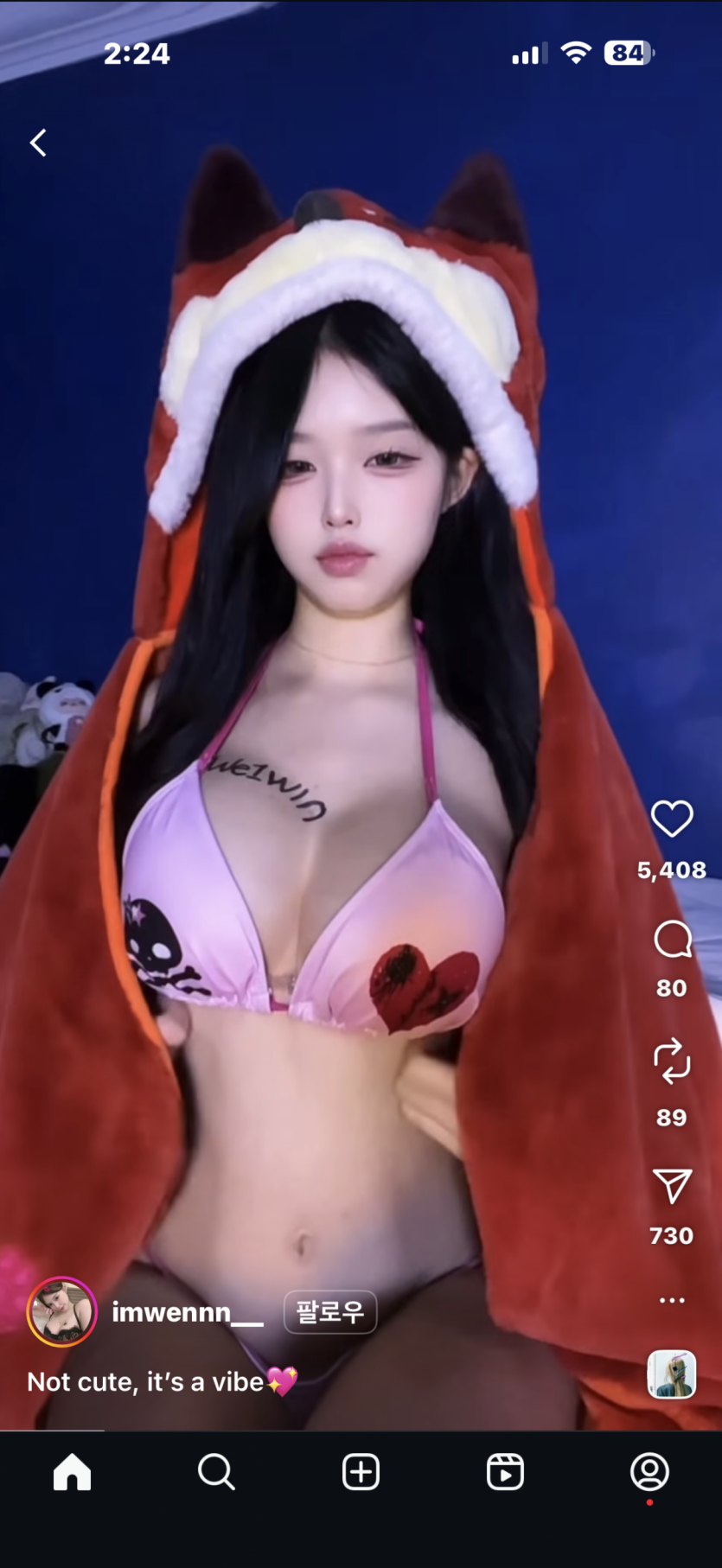Go back using the top-left arrow
The height and width of the screenshot is (1568, 722).
coord(38,143)
